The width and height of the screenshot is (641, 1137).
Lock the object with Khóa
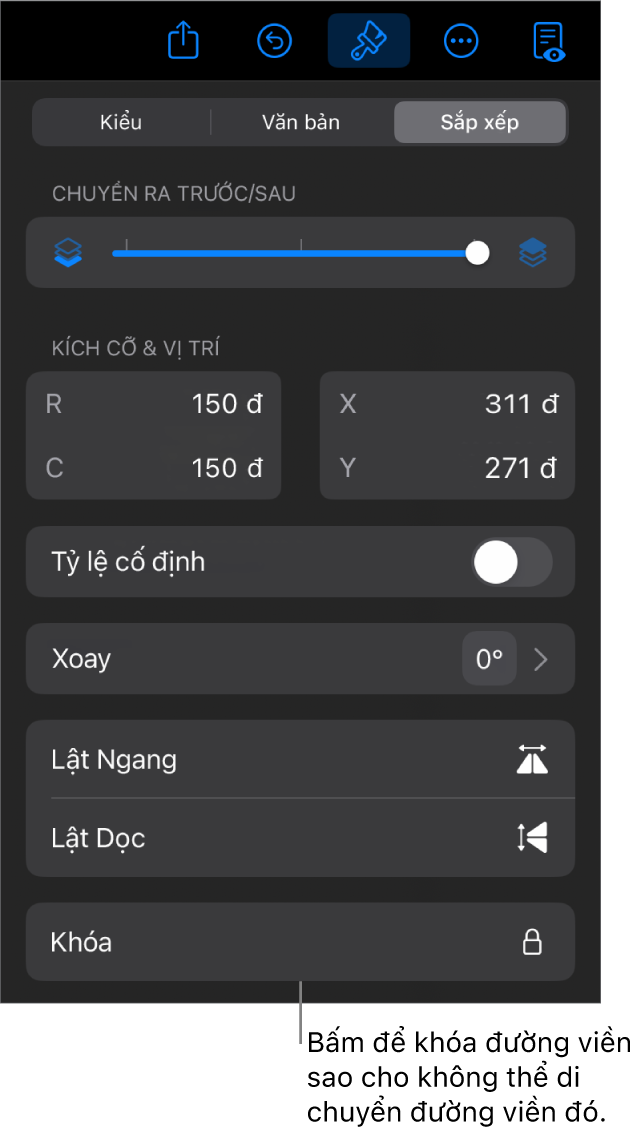300,942
